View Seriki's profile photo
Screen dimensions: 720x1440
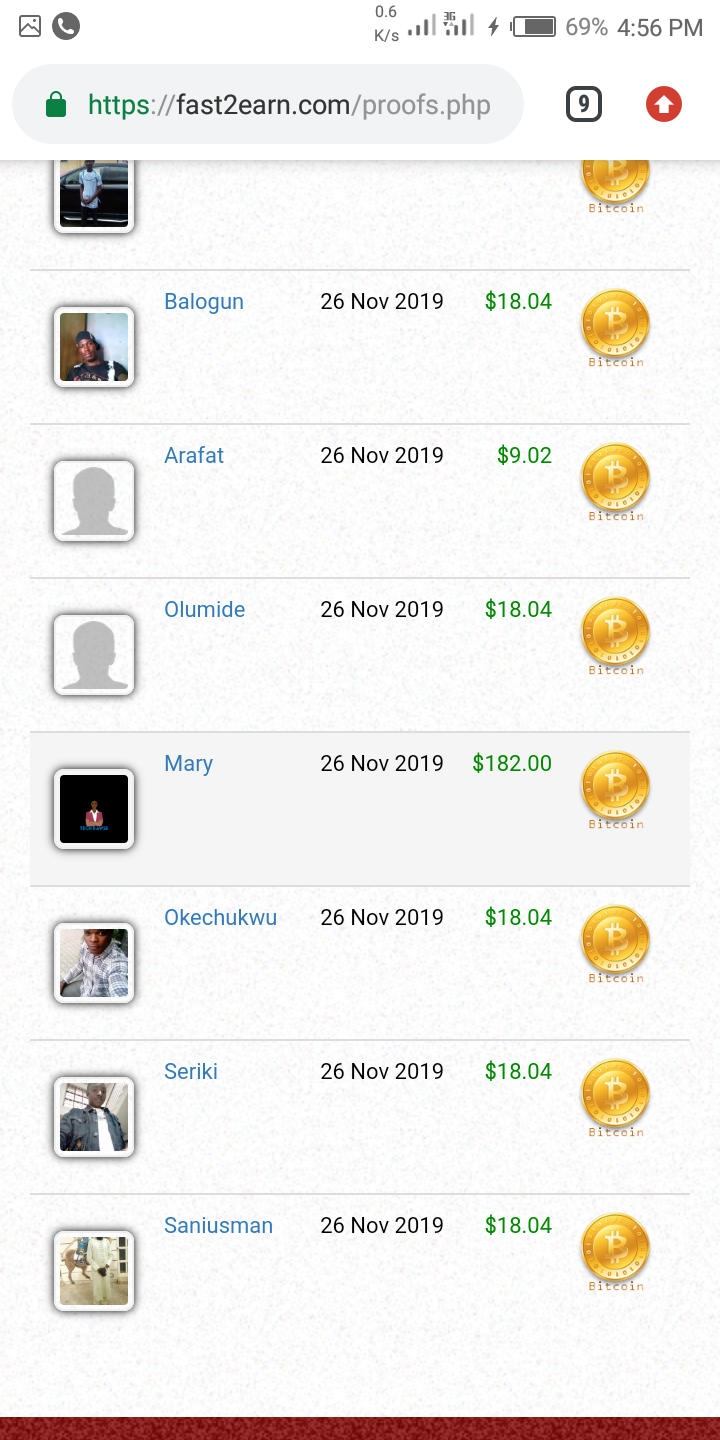click(x=94, y=1117)
